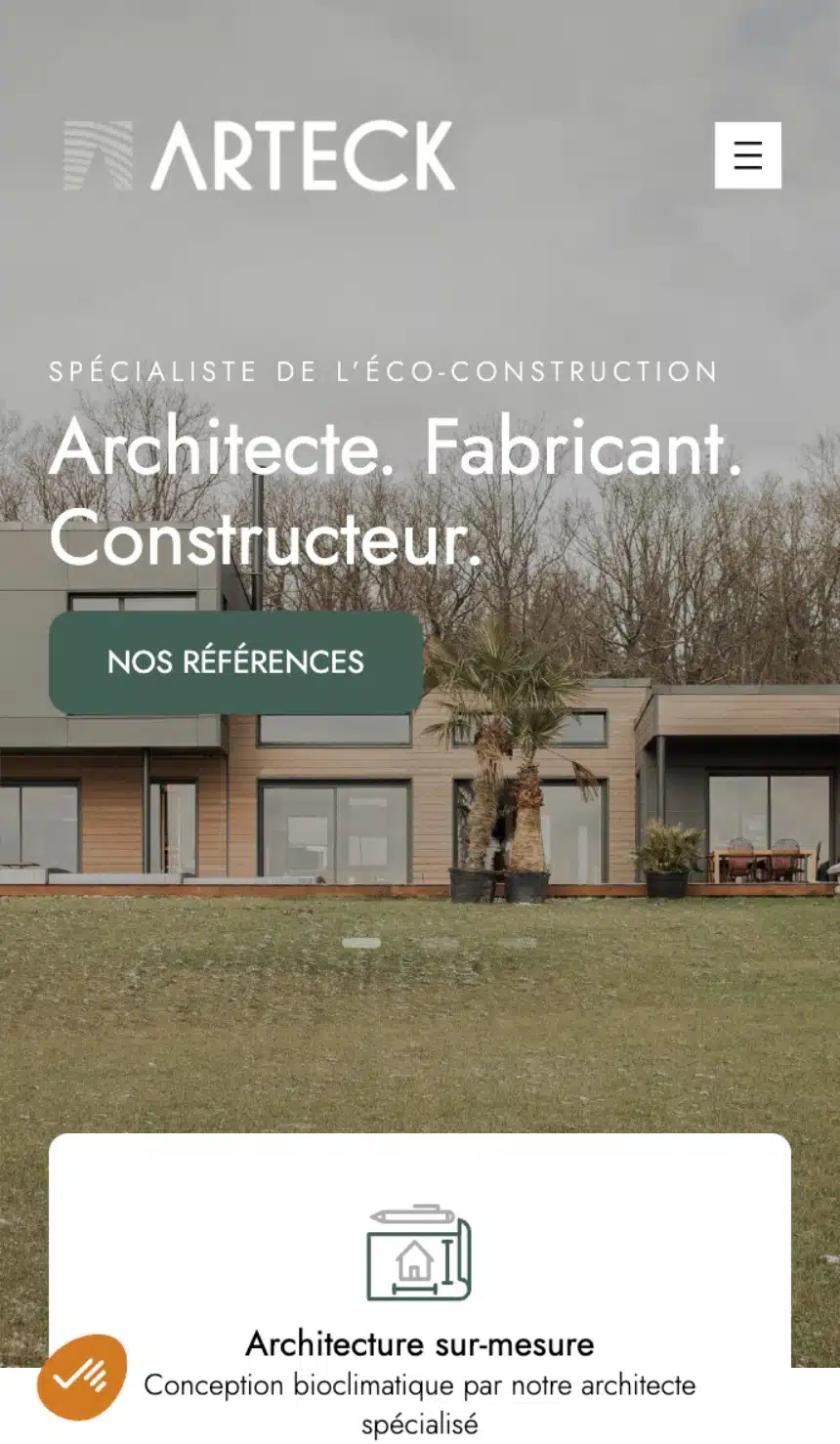The width and height of the screenshot is (840, 1444).
Task: Select the second slide indicator dot
Action: tap(440, 943)
